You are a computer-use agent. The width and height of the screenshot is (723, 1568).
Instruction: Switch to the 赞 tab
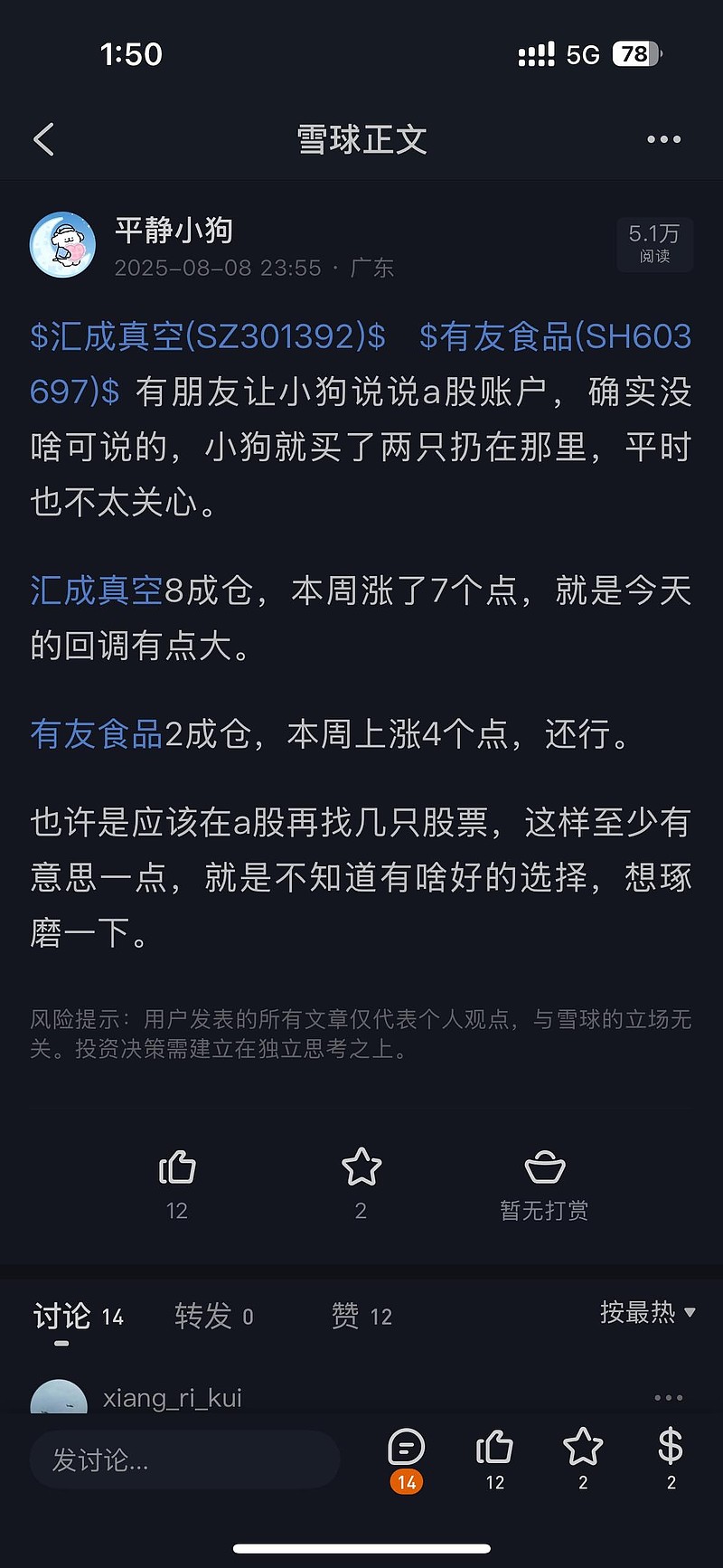[x=361, y=1317]
